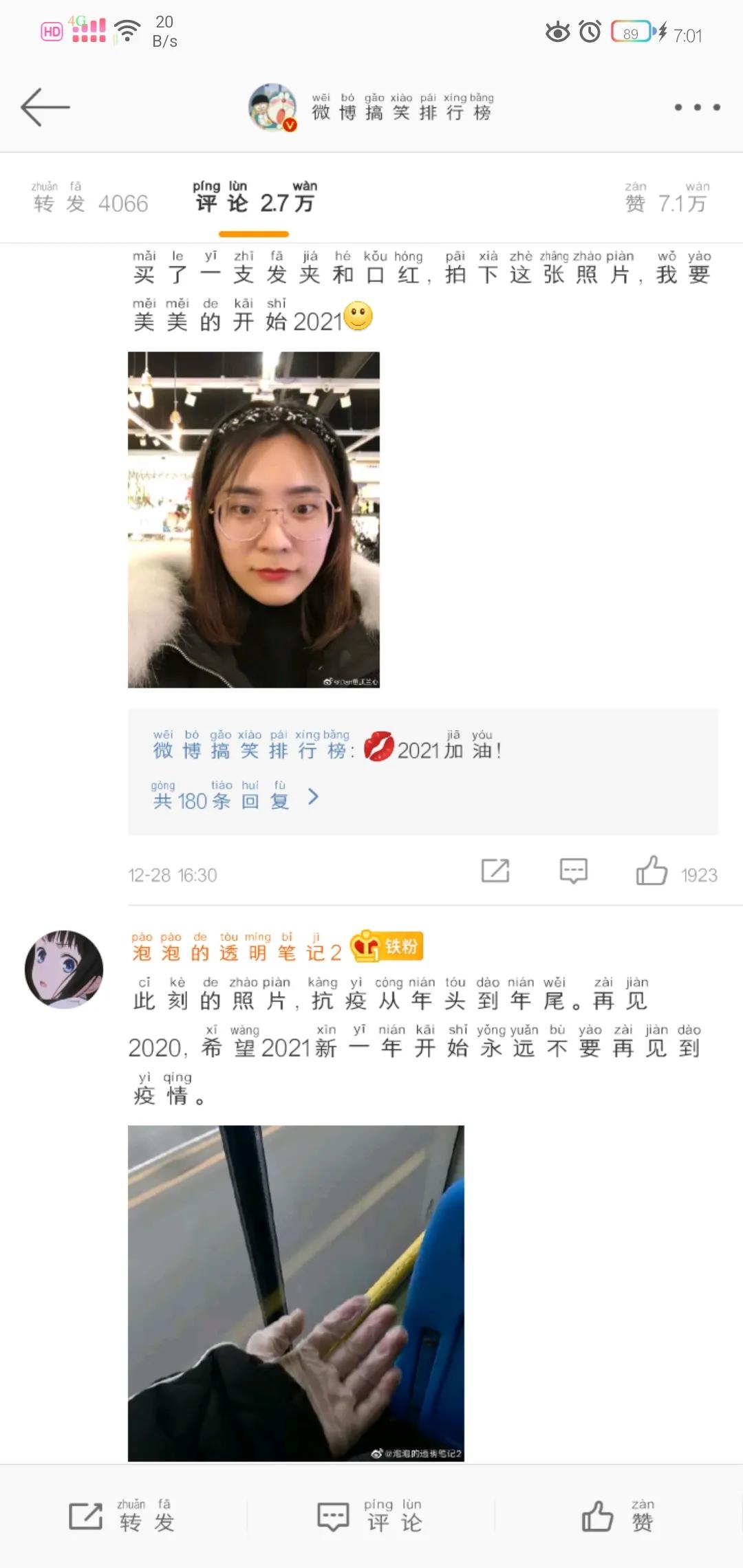743x1568 pixels.
Task: Open 微博搞笑排行榜 profile from header
Action: (x=371, y=108)
